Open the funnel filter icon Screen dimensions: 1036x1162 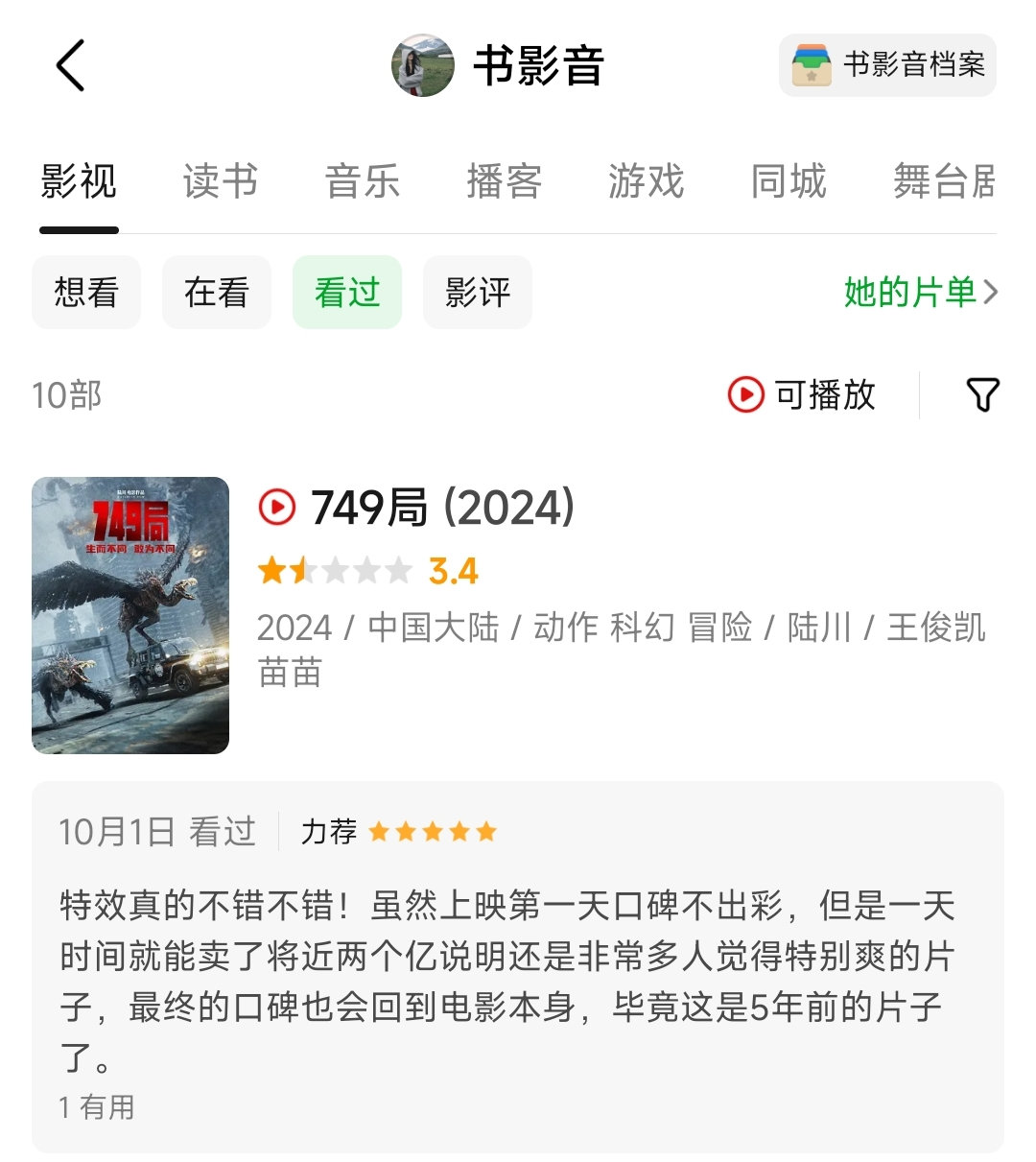pos(982,394)
